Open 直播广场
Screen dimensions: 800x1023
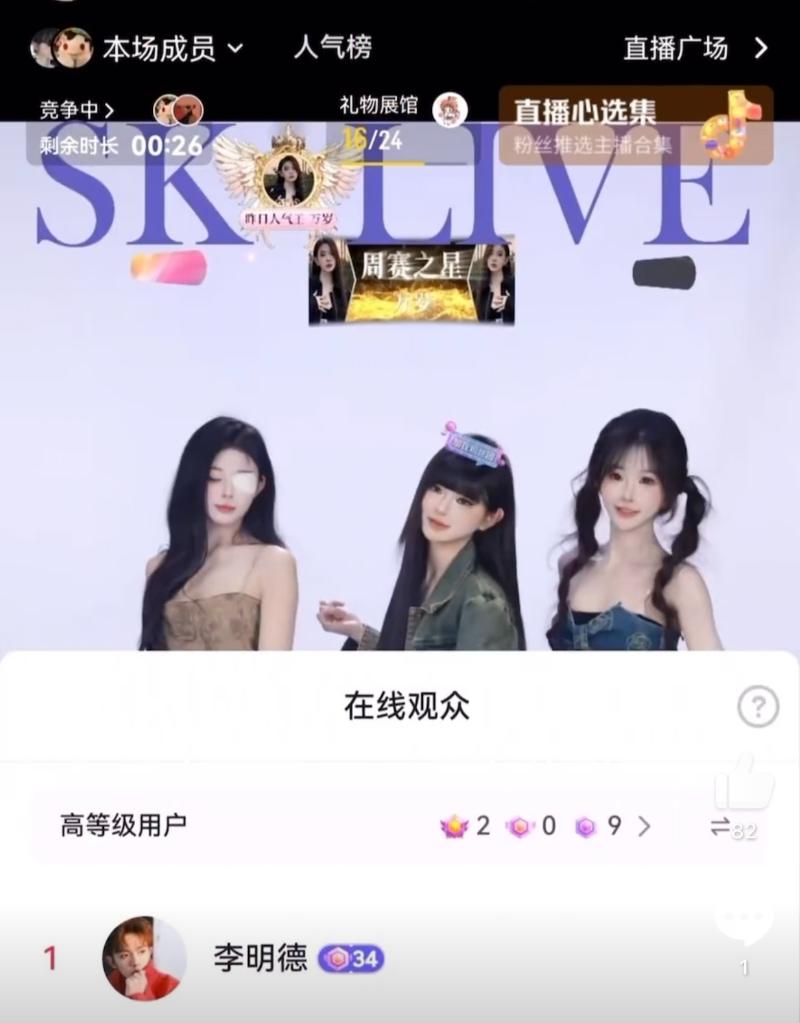point(695,47)
